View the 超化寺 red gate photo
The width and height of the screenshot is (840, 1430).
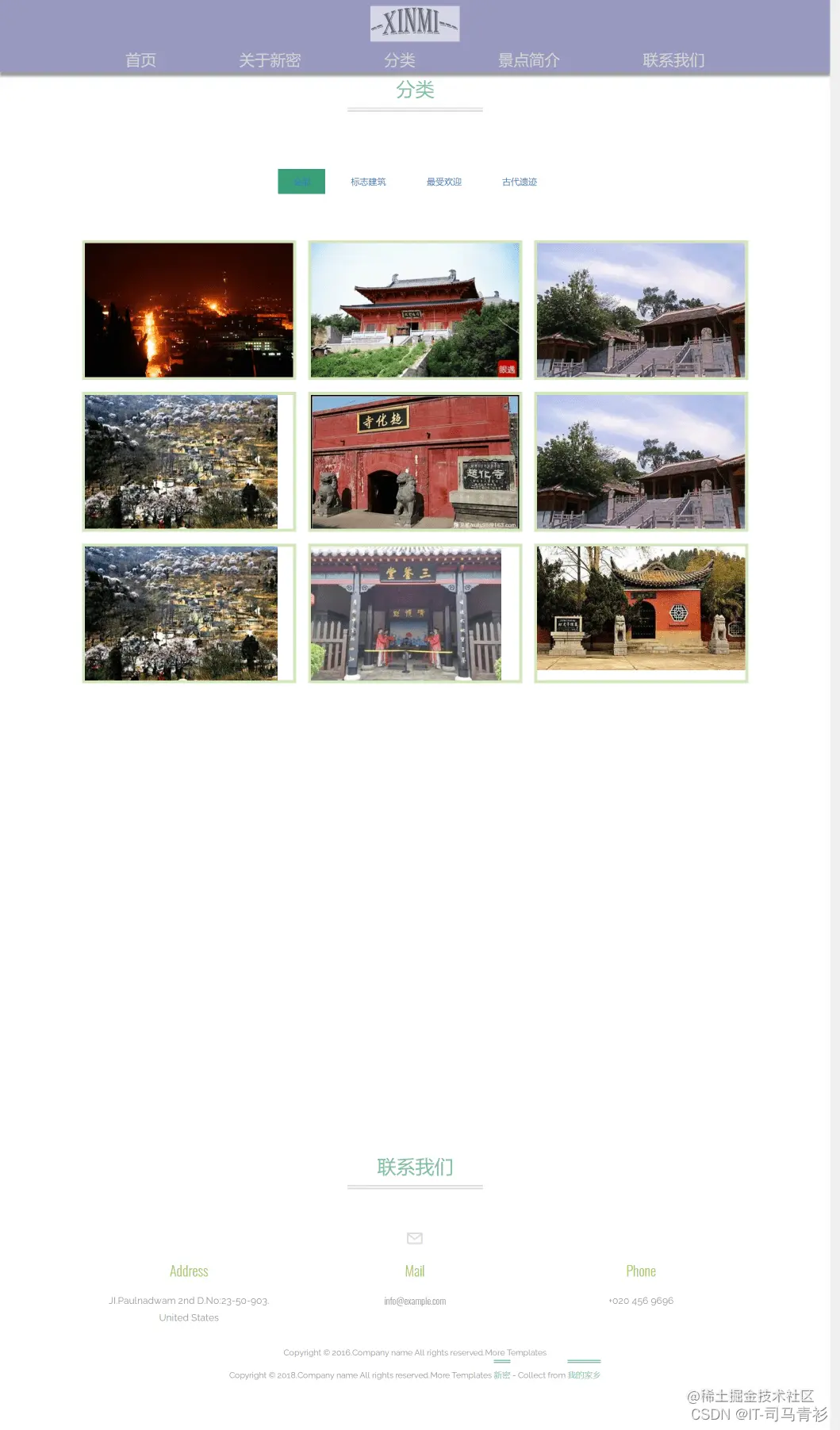click(x=415, y=462)
